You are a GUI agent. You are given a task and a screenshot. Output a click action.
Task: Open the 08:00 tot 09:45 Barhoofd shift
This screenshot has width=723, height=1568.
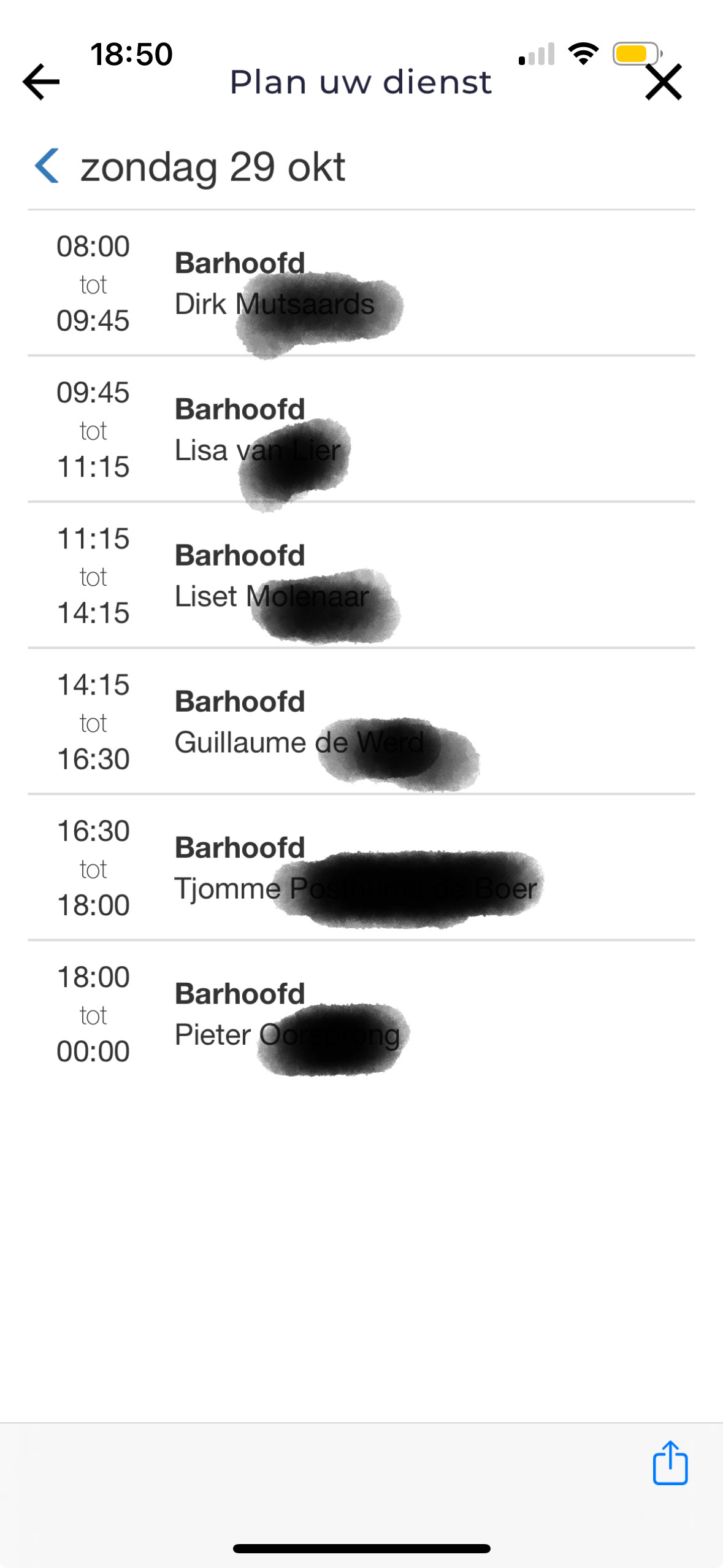pyautogui.click(x=361, y=283)
